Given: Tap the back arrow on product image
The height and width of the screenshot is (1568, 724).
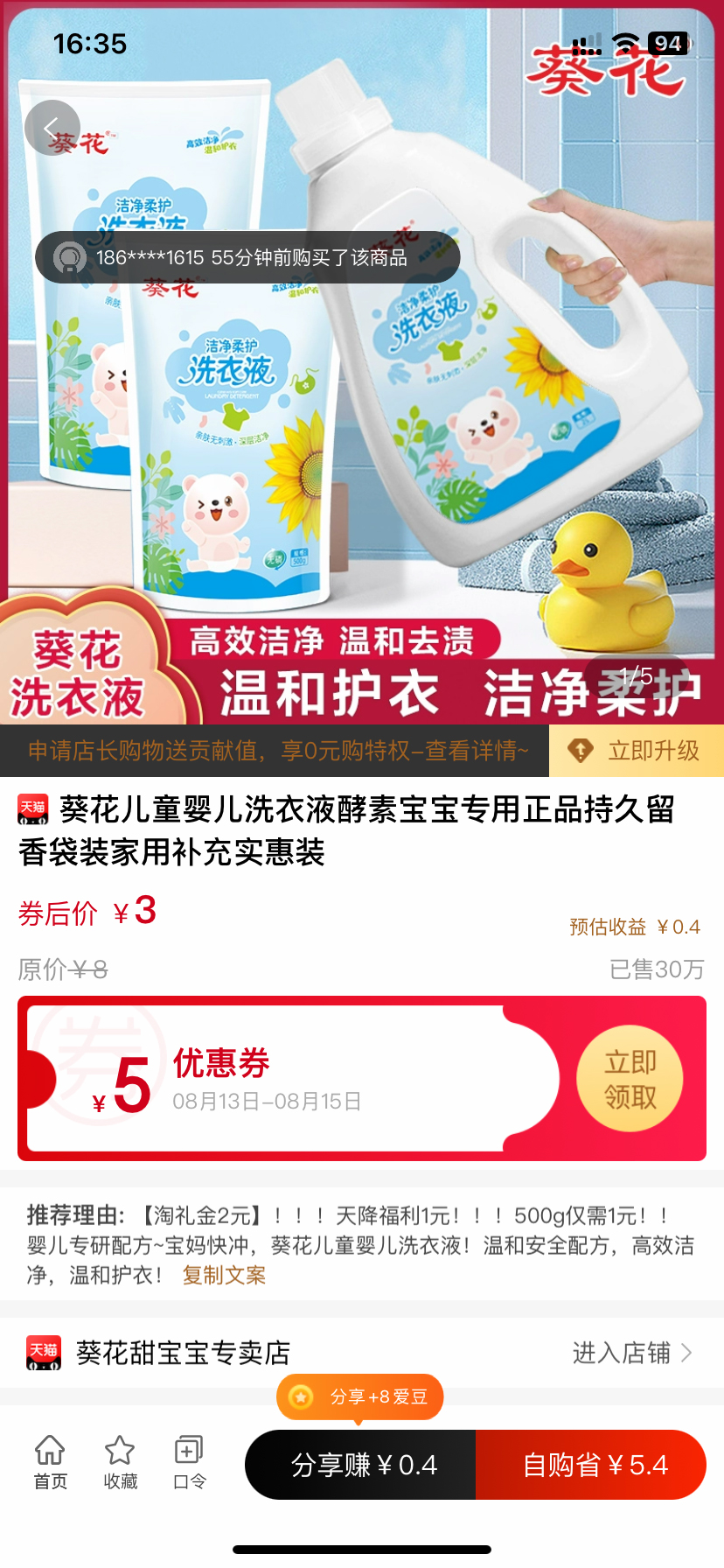Looking at the screenshot, I should pyautogui.click(x=53, y=127).
